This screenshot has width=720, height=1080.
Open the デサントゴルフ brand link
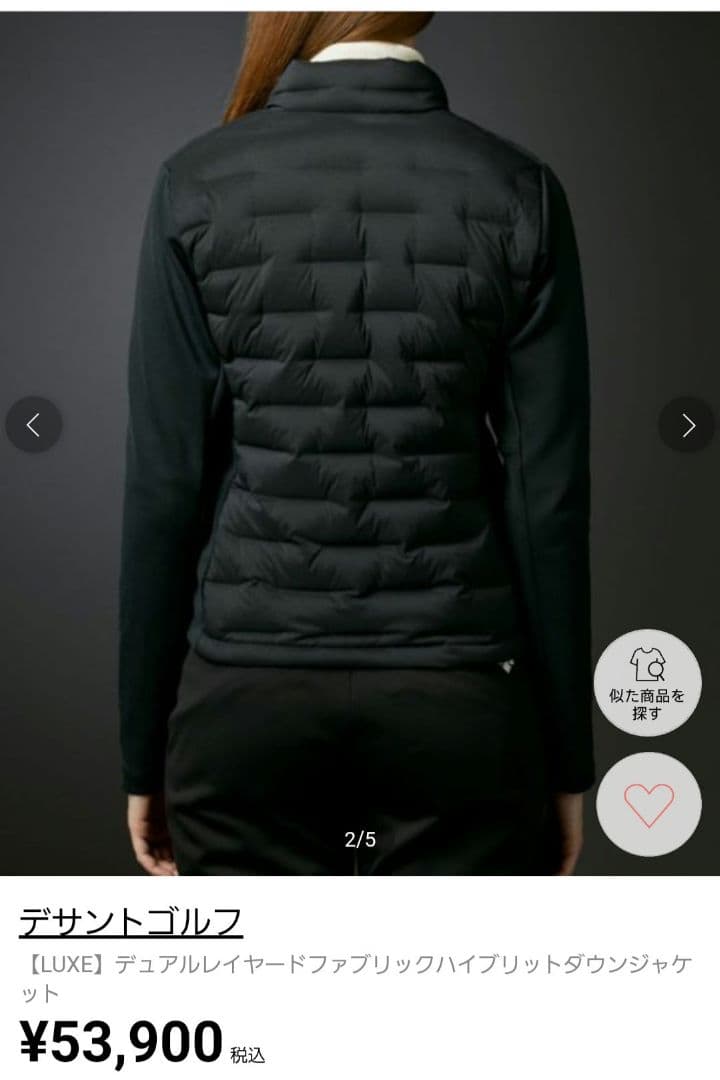(131, 921)
